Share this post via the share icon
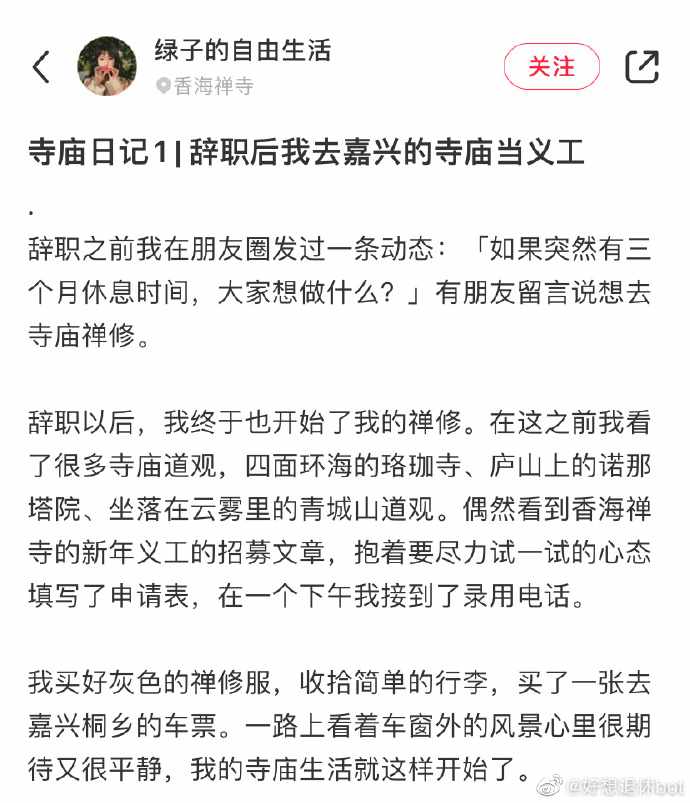The width and height of the screenshot is (690, 803). pos(642,67)
